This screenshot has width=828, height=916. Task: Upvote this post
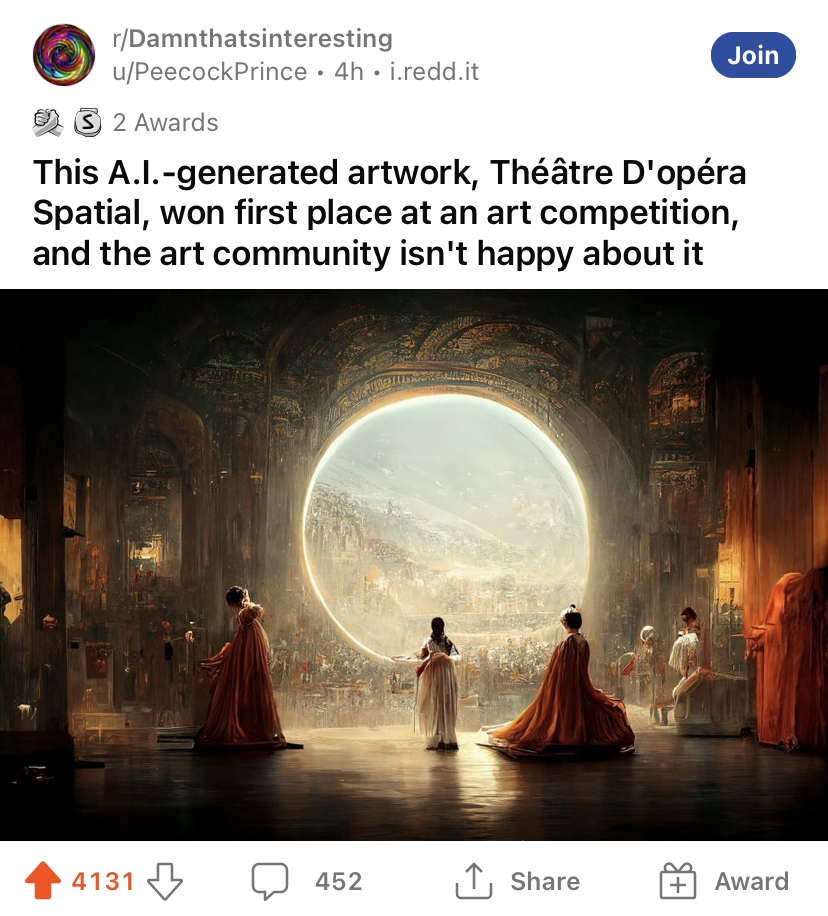click(x=42, y=881)
